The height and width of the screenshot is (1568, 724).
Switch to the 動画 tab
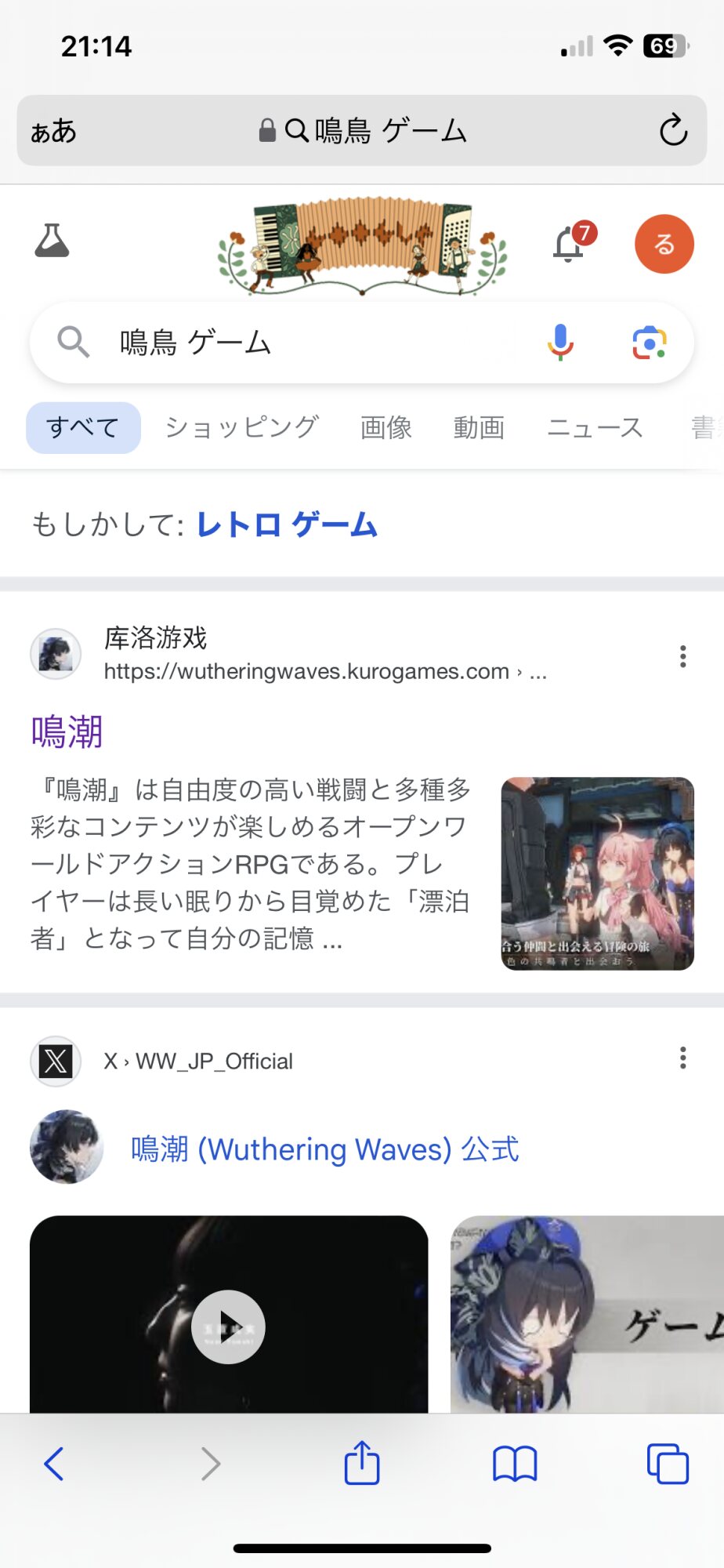coord(479,427)
